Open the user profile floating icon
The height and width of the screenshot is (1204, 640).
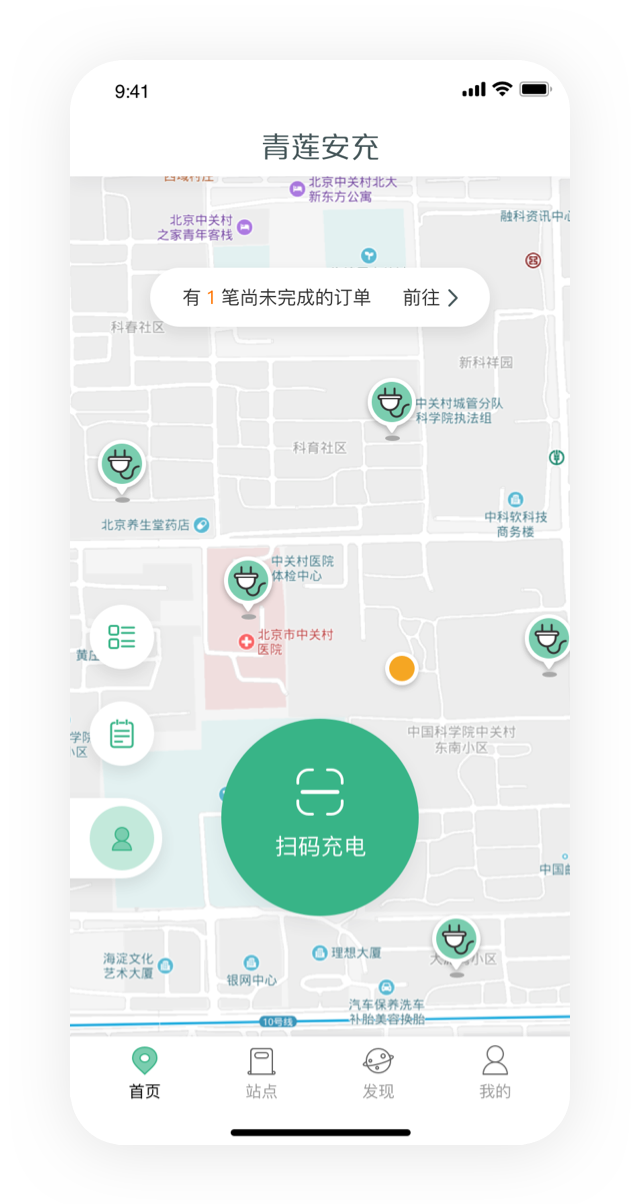tap(122, 837)
